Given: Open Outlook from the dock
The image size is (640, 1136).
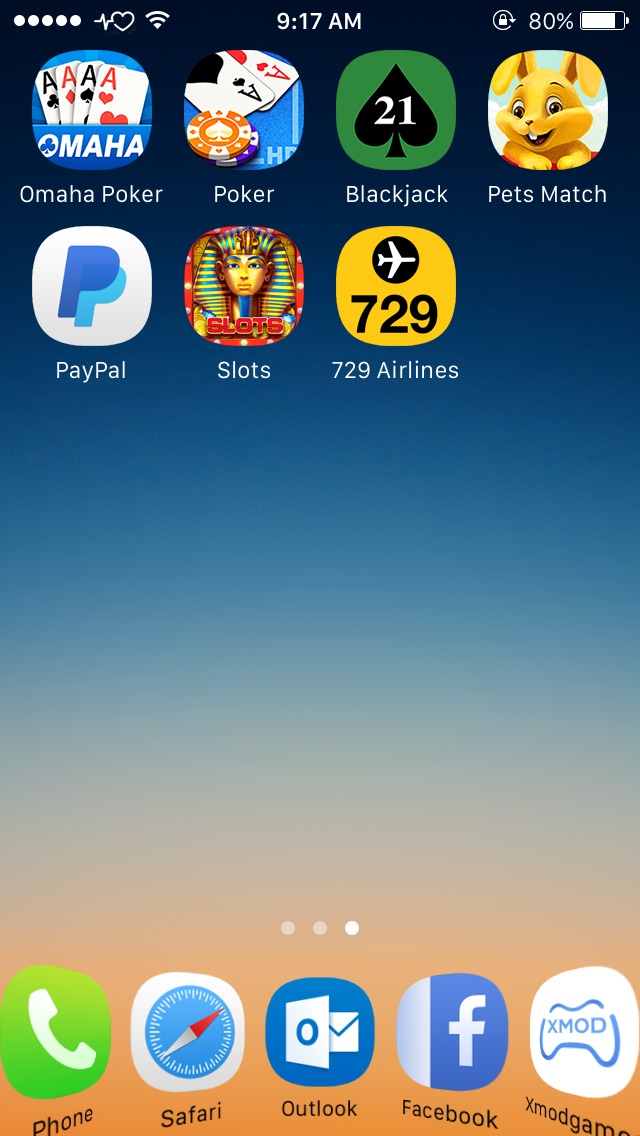Looking at the screenshot, I should pos(320,1032).
